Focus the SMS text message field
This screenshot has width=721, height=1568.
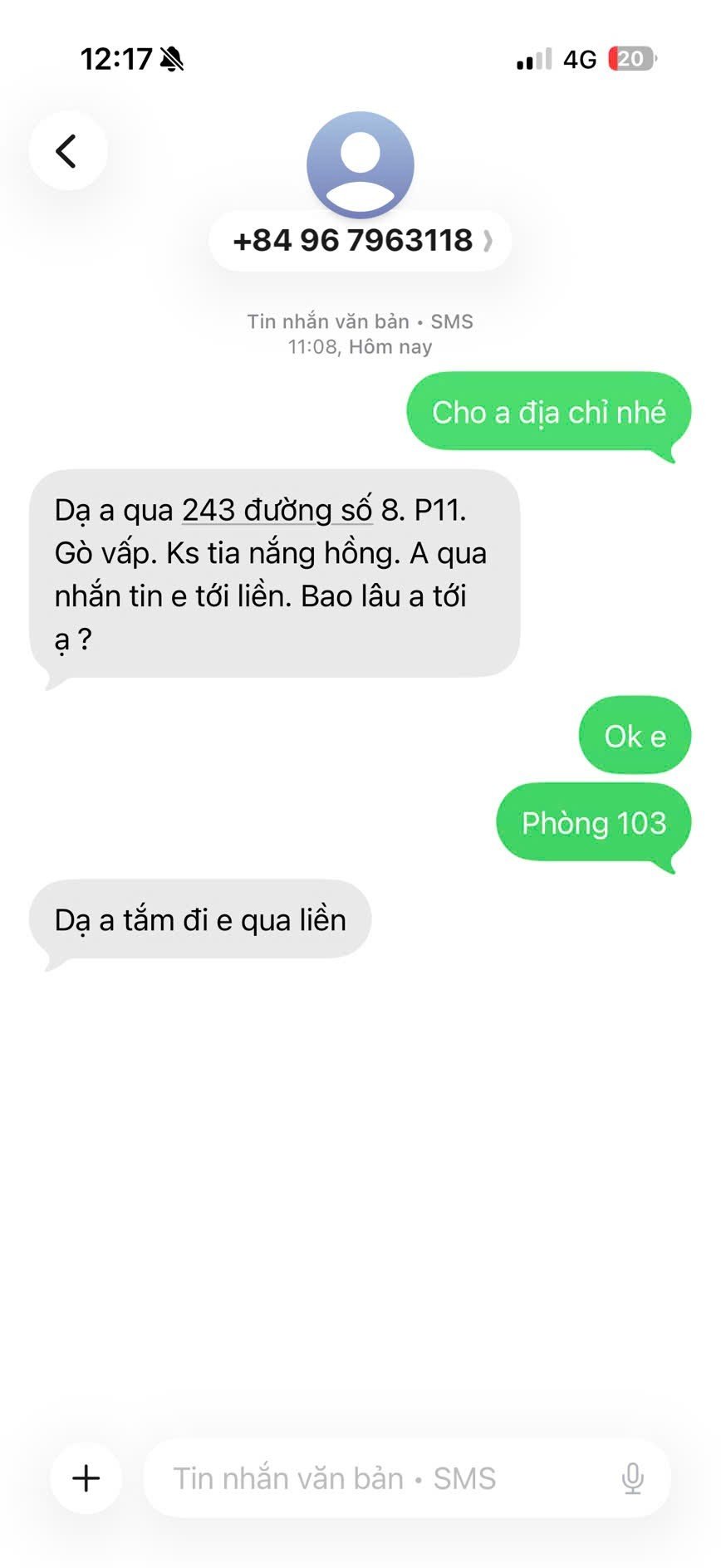pyautogui.click(x=374, y=1478)
